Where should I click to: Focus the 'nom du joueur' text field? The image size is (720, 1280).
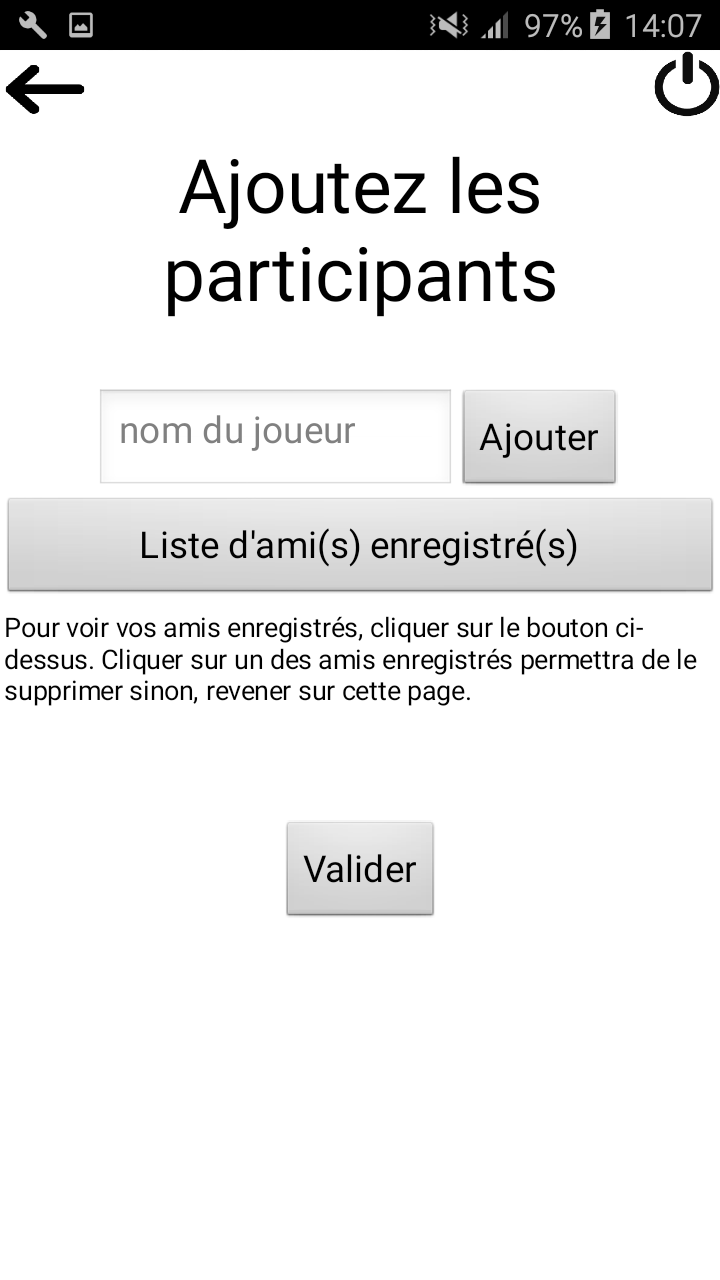click(275, 436)
